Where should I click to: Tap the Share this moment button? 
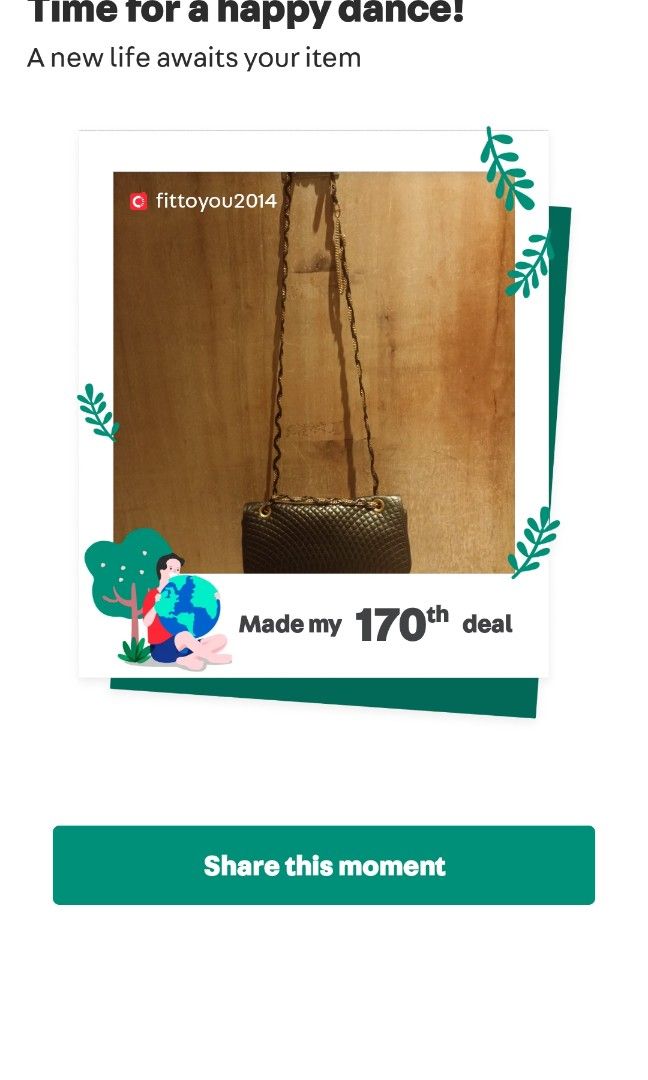324,865
